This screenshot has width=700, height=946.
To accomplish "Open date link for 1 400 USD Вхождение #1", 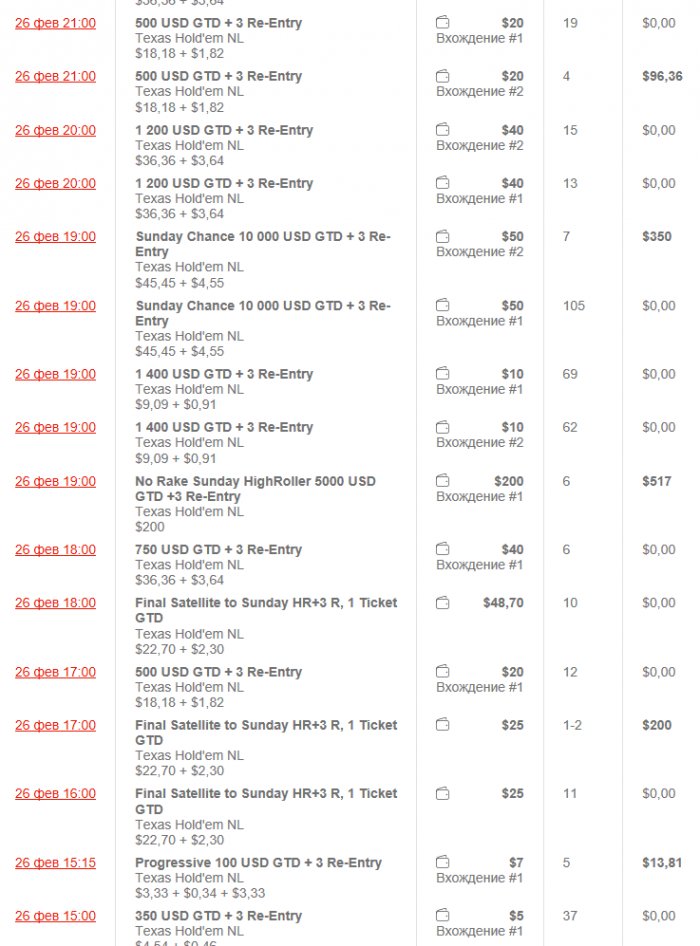I will click(x=55, y=374).
